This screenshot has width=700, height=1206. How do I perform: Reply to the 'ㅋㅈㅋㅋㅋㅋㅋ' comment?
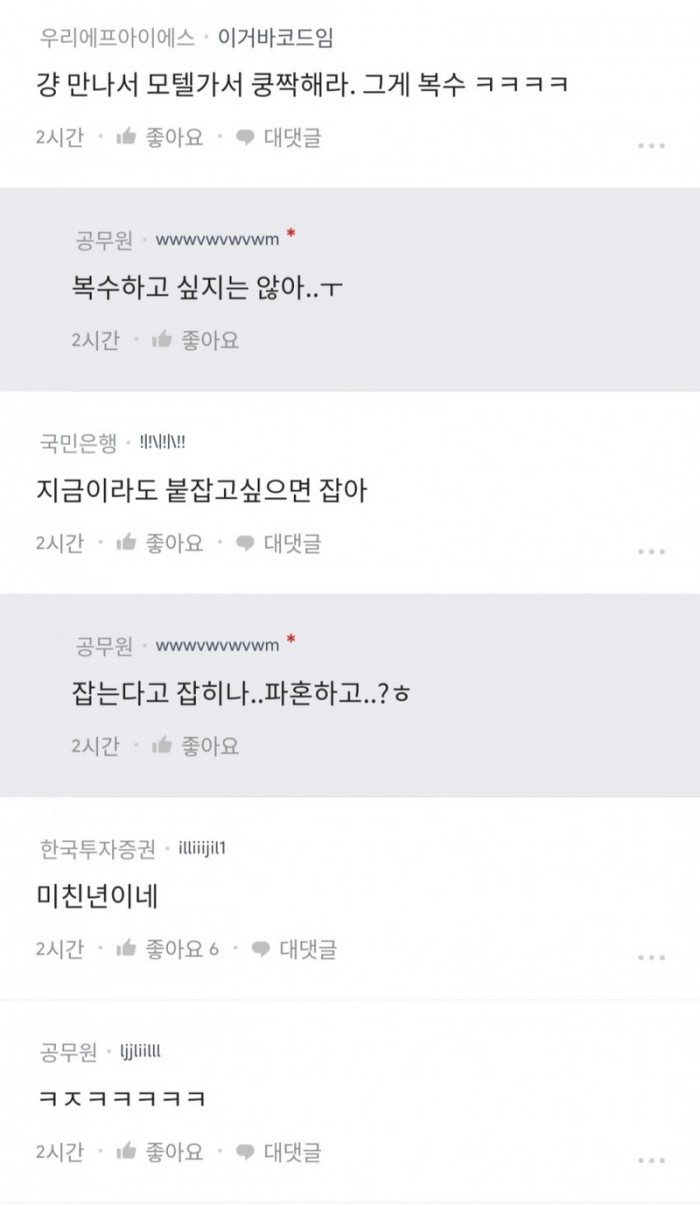point(279,1151)
